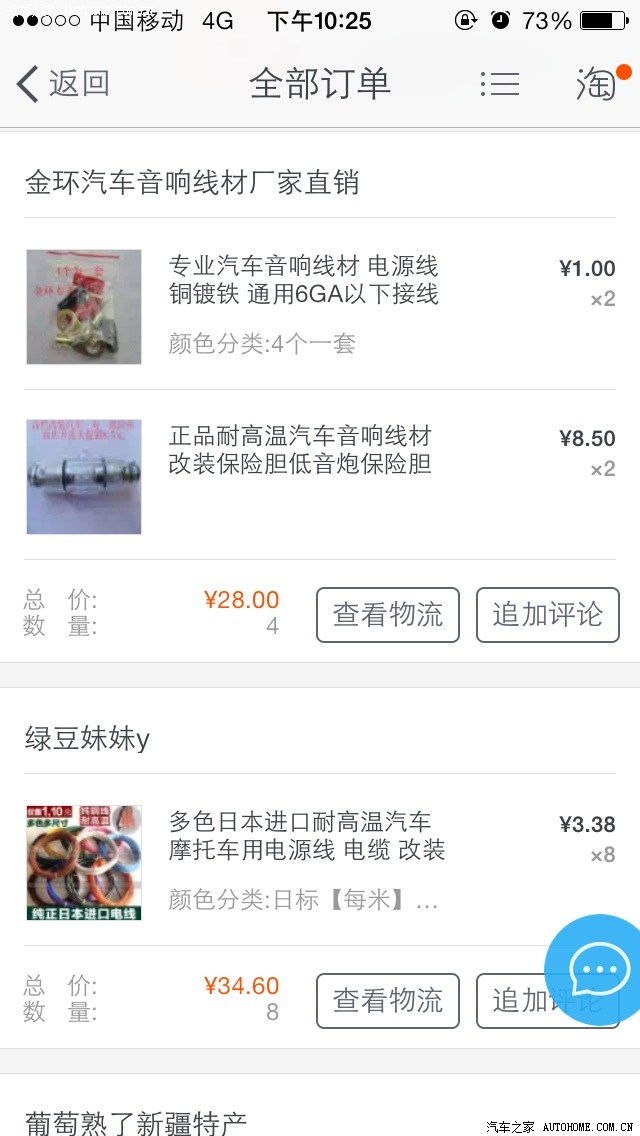Screen dimensions: 640x1136
Task: Open the 专业汽车音响线材 电源线 item
Action: [303, 280]
